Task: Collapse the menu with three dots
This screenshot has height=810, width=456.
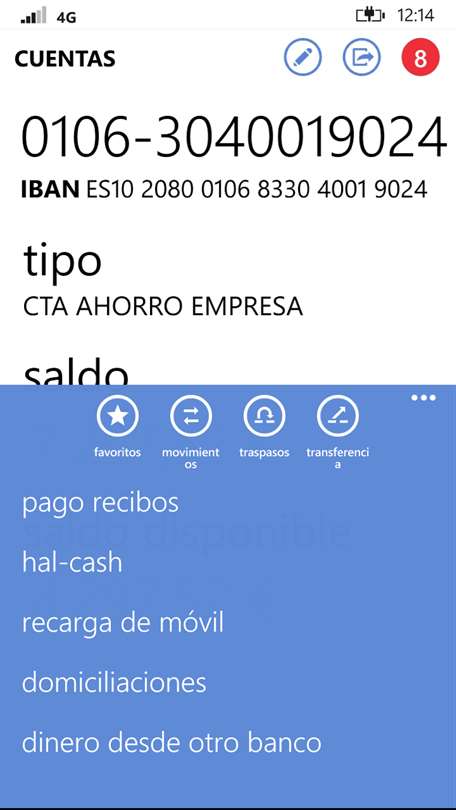Action: point(423,398)
